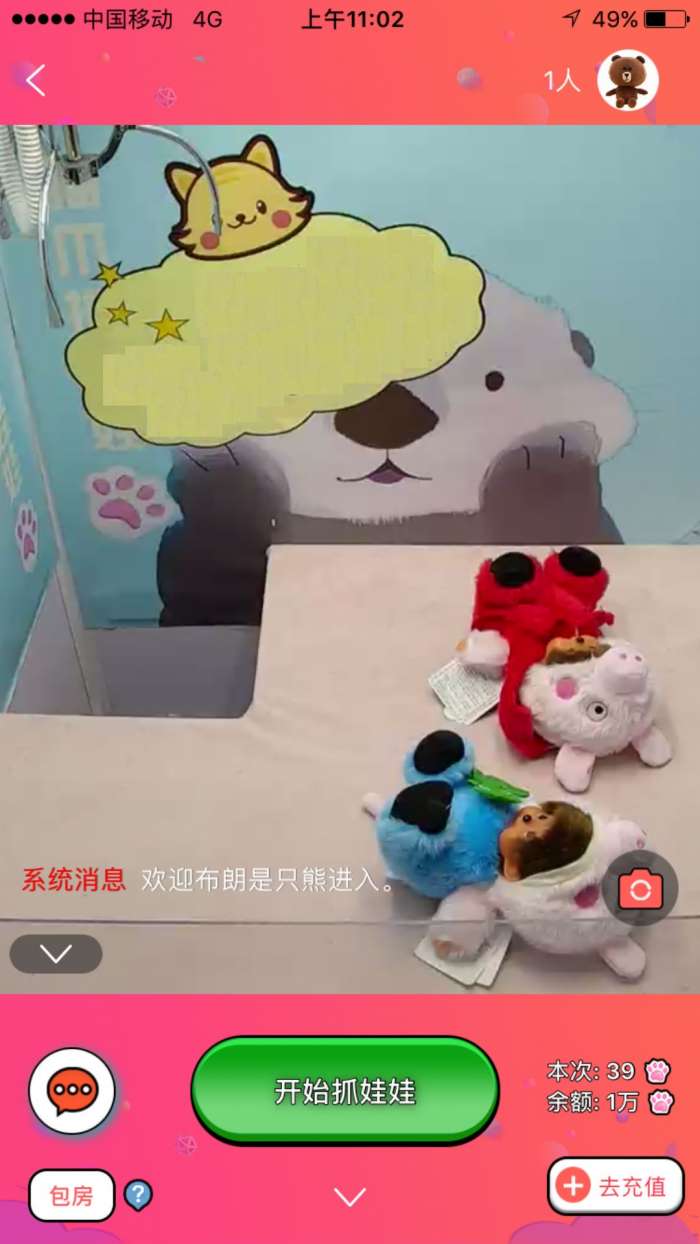700x1244 pixels.
Task: Go back using the top-left arrow
Action: click(36, 80)
